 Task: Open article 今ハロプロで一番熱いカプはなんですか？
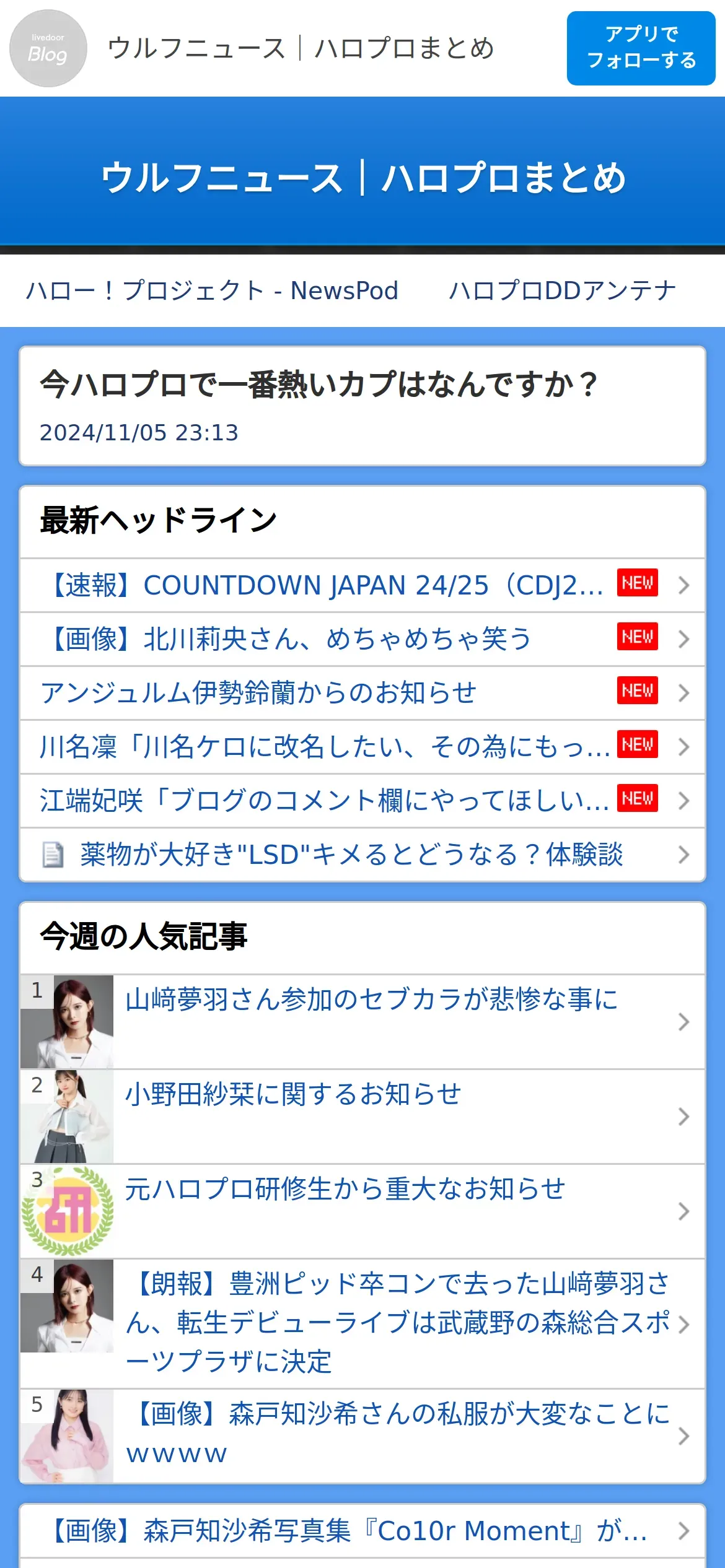pyautogui.click(x=362, y=406)
